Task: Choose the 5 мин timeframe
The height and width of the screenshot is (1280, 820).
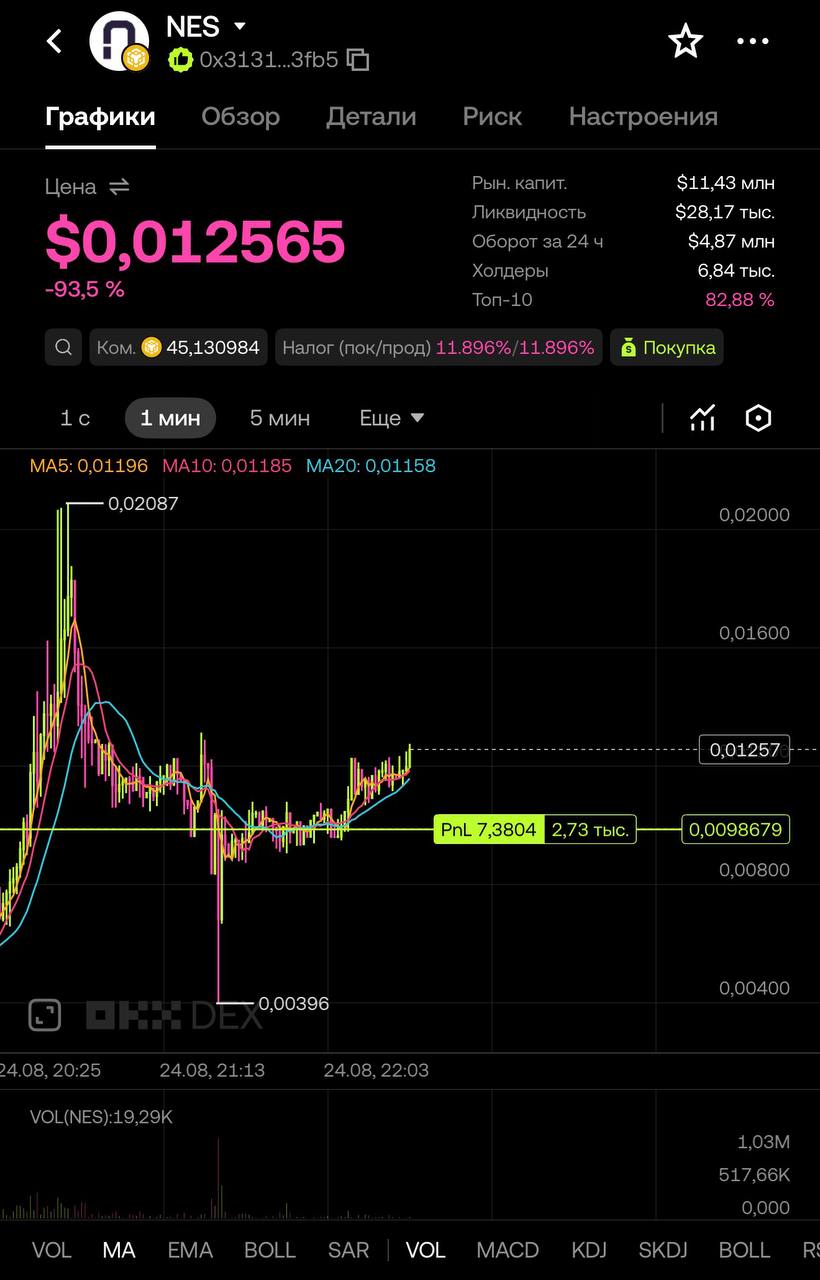Action: tap(280, 418)
